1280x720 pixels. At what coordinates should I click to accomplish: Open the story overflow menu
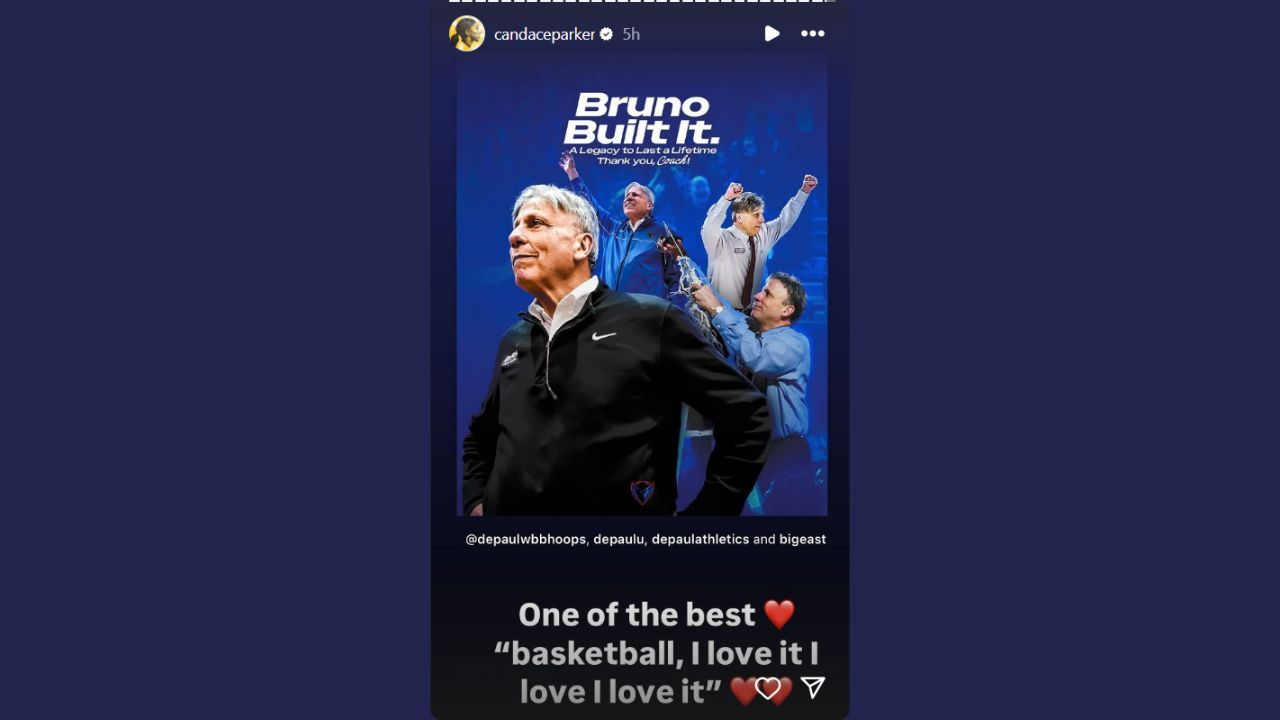pyautogui.click(x=812, y=34)
